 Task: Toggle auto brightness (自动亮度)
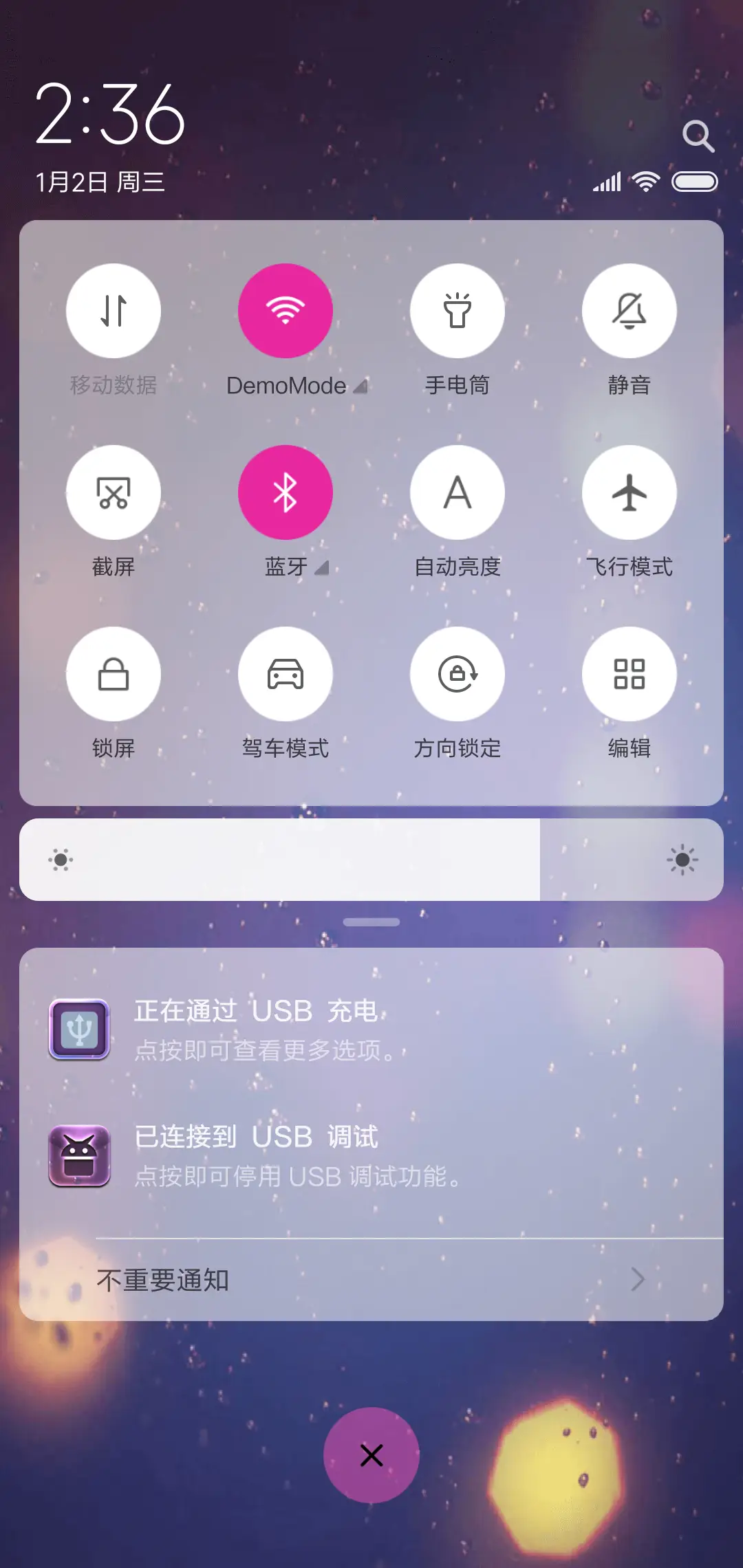(457, 492)
